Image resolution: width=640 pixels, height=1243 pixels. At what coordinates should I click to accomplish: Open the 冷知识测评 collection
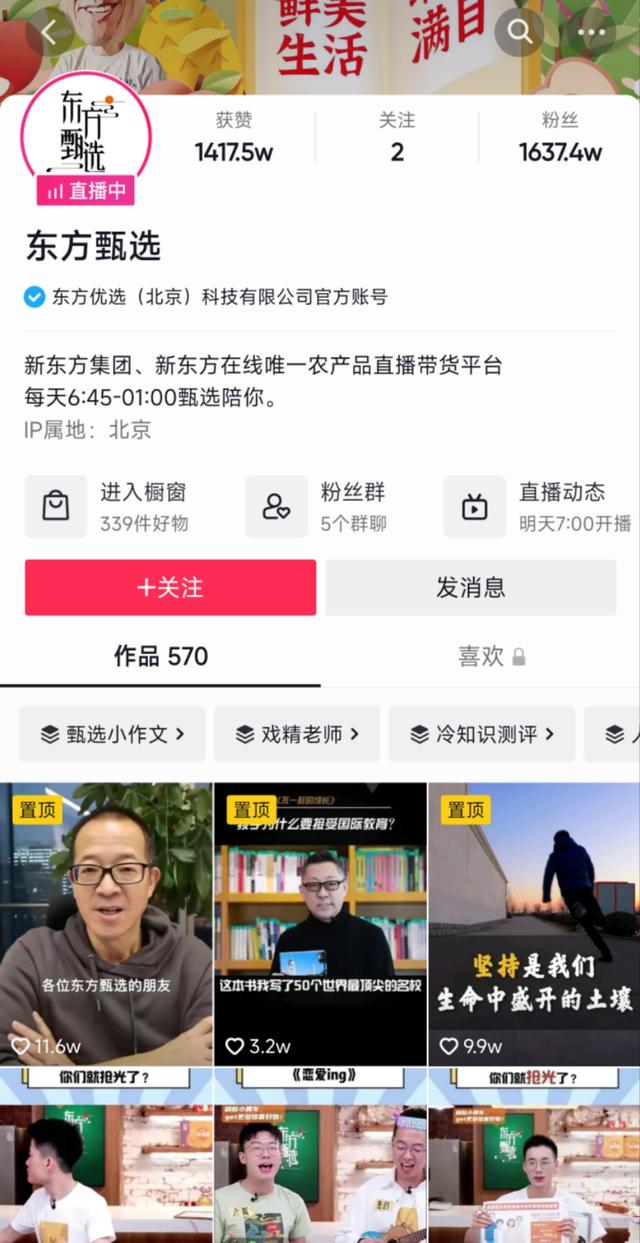click(481, 734)
